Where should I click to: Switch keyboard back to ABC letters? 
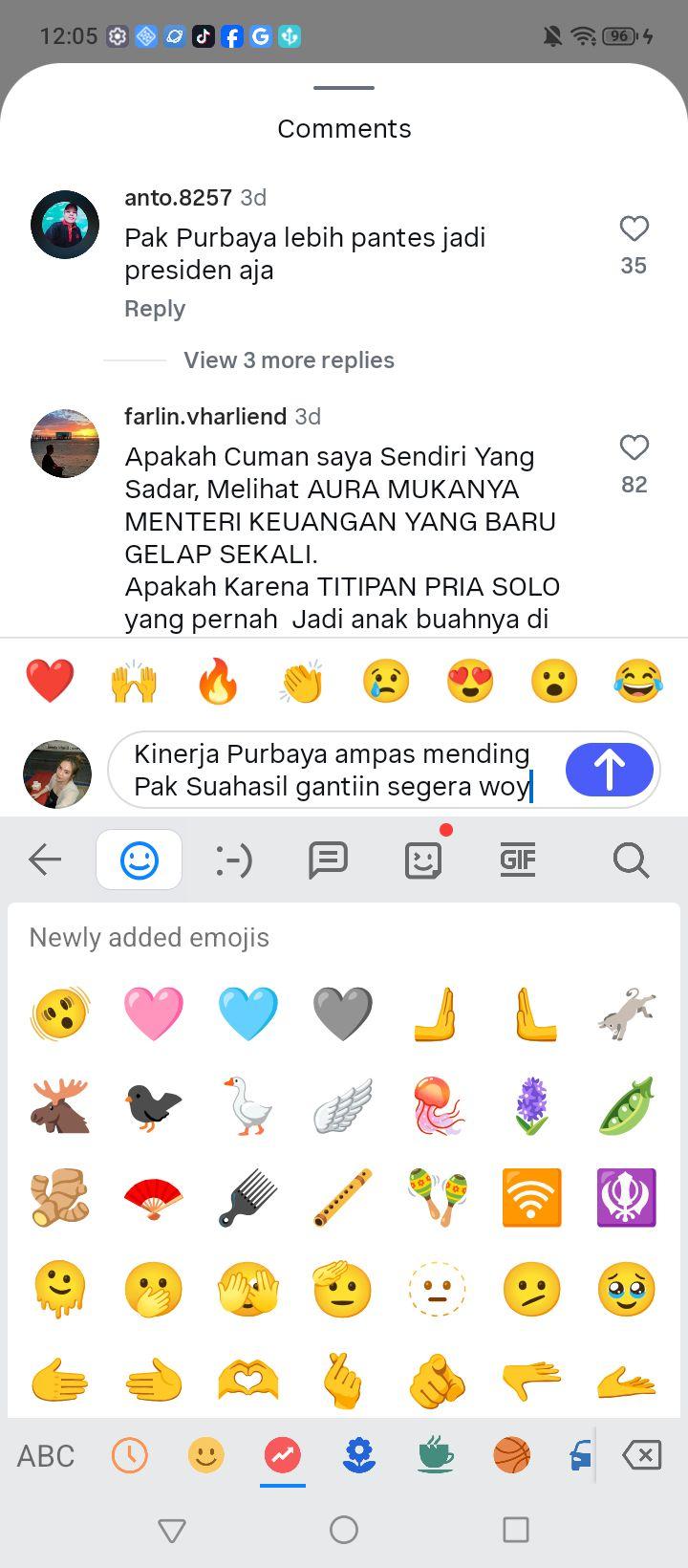(x=46, y=1456)
